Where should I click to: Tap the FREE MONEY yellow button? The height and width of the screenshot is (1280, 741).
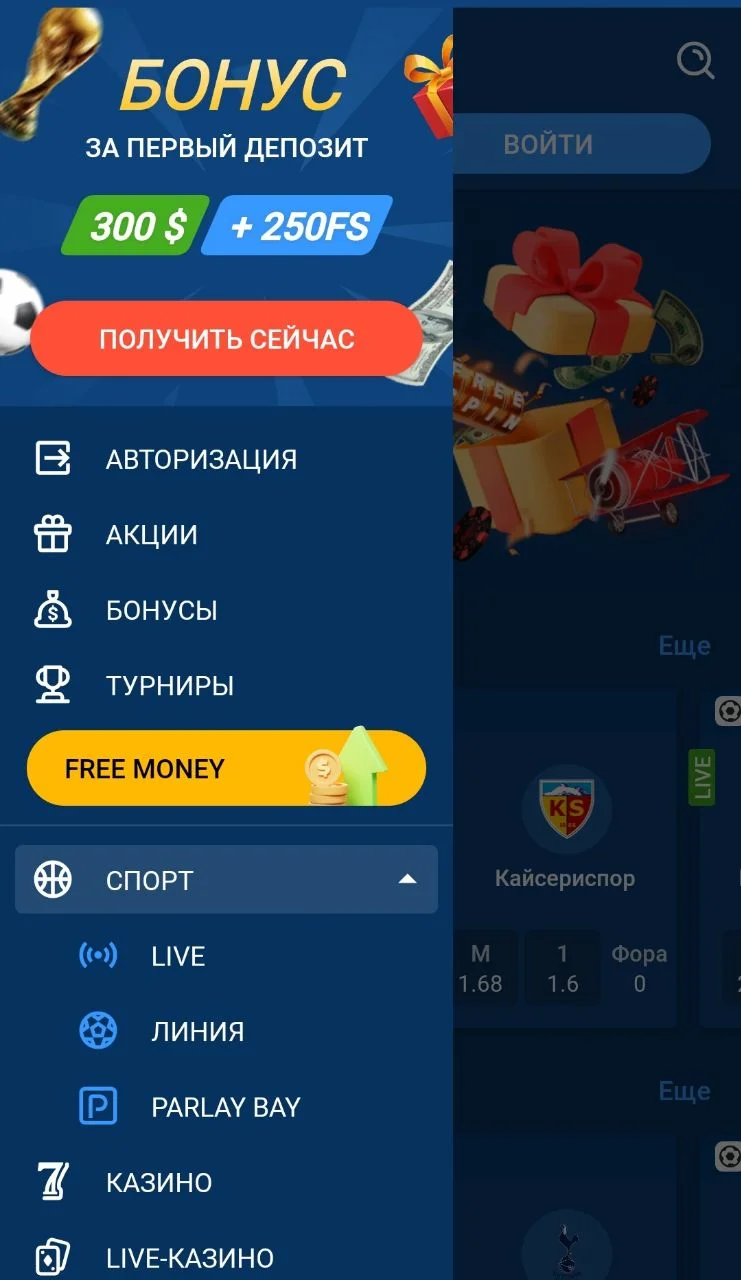tap(226, 768)
